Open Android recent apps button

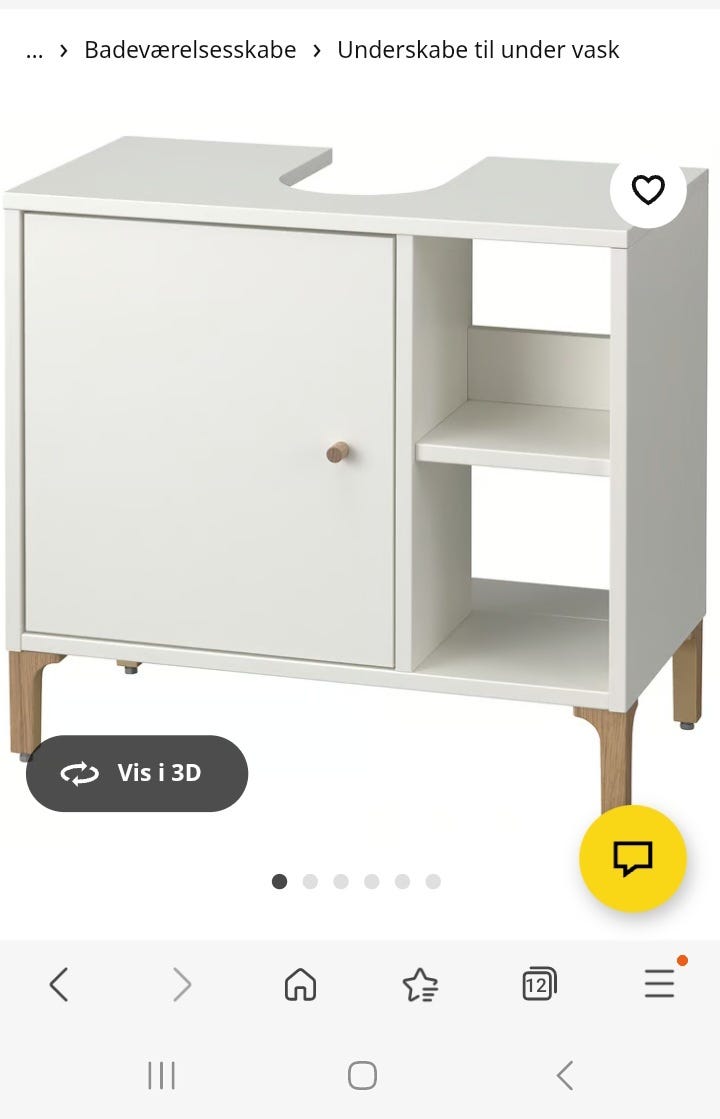[x=161, y=1076]
